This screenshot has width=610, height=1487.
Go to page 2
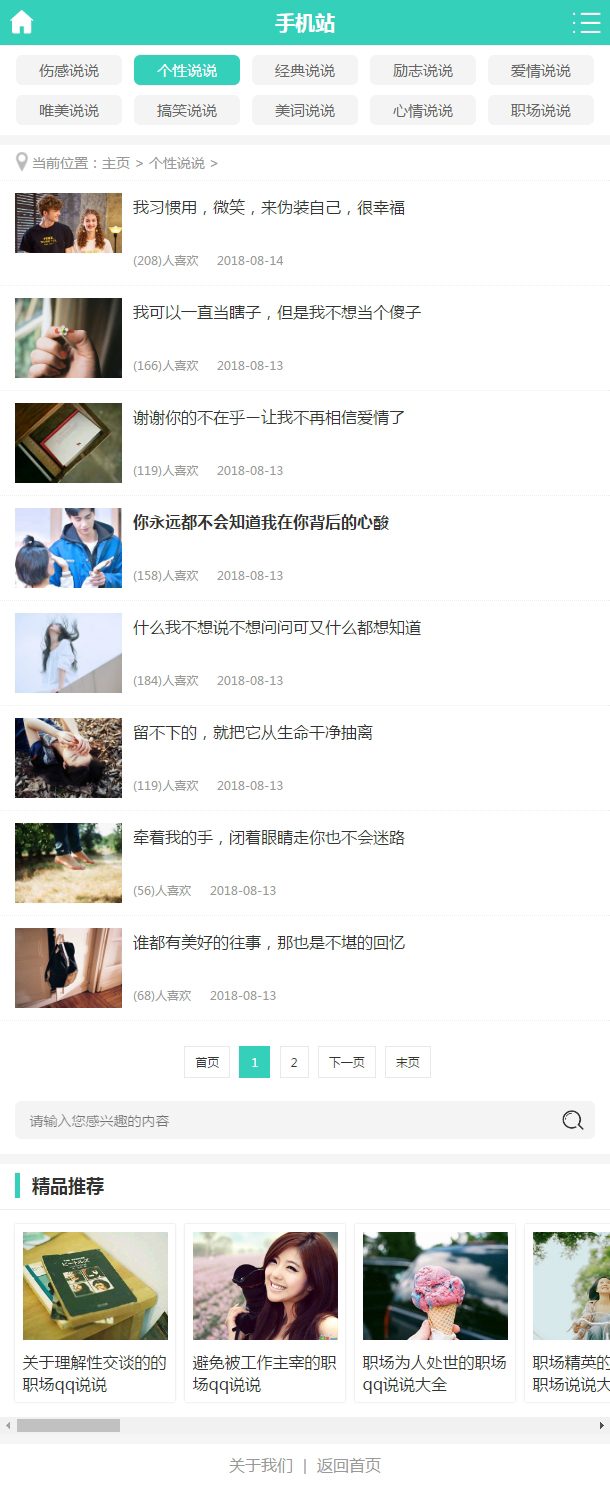(x=293, y=1062)
